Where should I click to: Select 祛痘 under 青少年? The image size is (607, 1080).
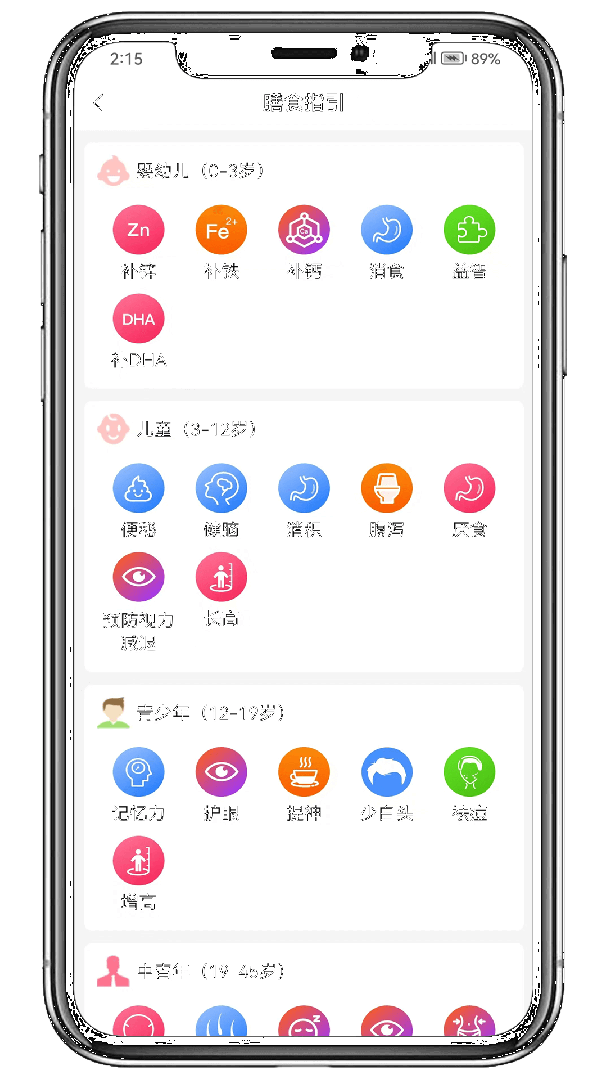tap(469, 773)
